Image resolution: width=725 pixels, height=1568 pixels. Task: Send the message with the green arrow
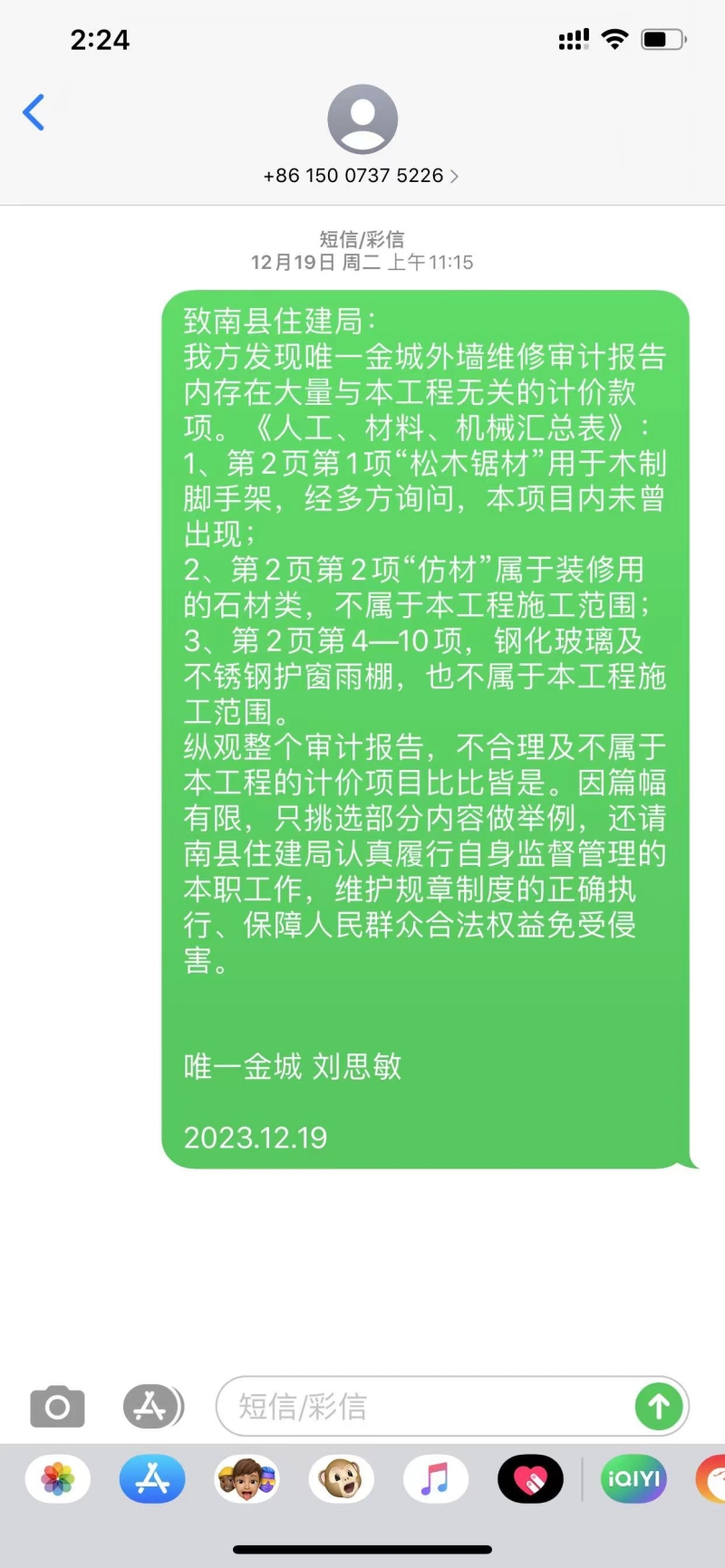[x=659, y=1407]
